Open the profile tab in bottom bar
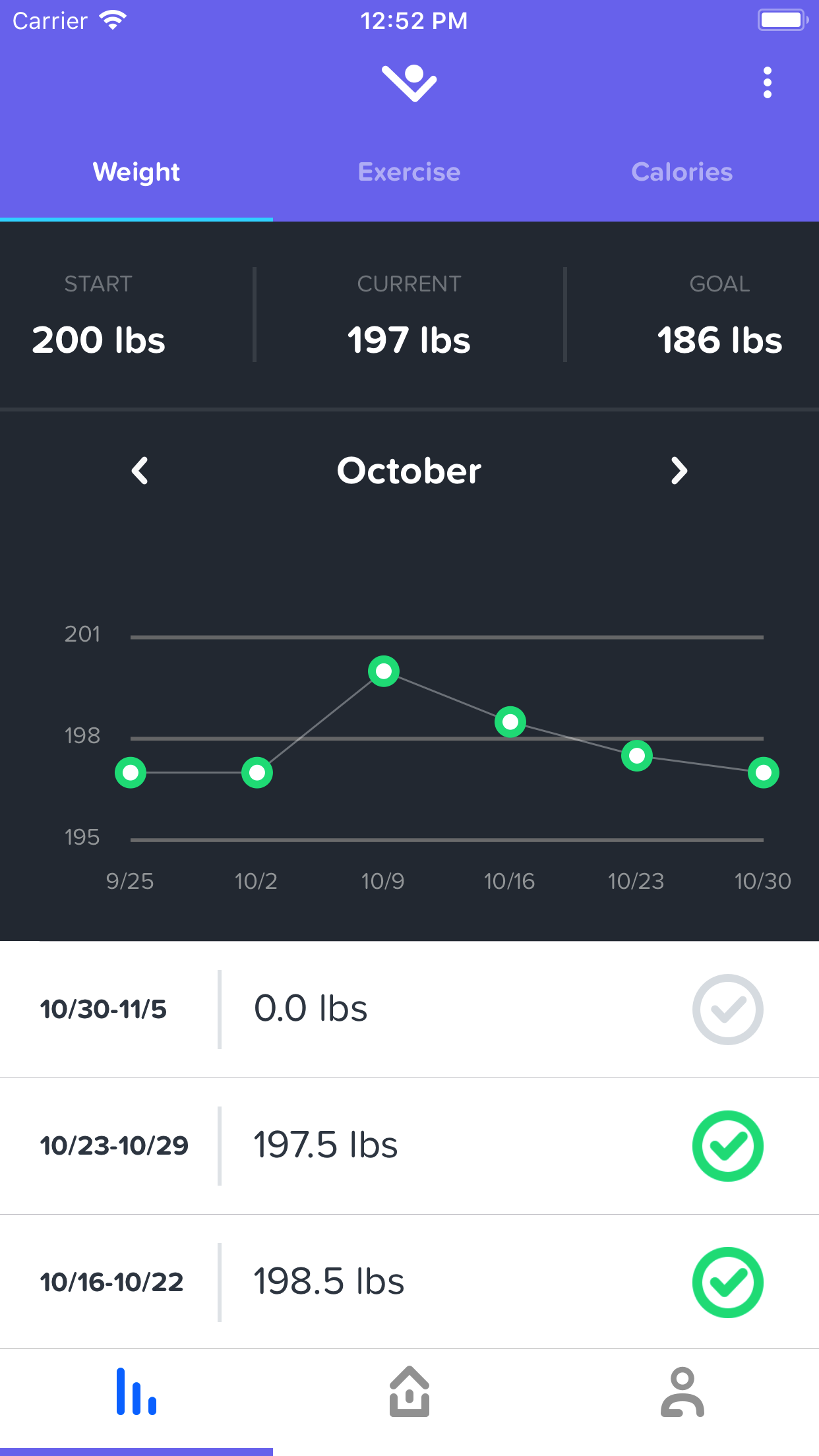 (682, 1393)
